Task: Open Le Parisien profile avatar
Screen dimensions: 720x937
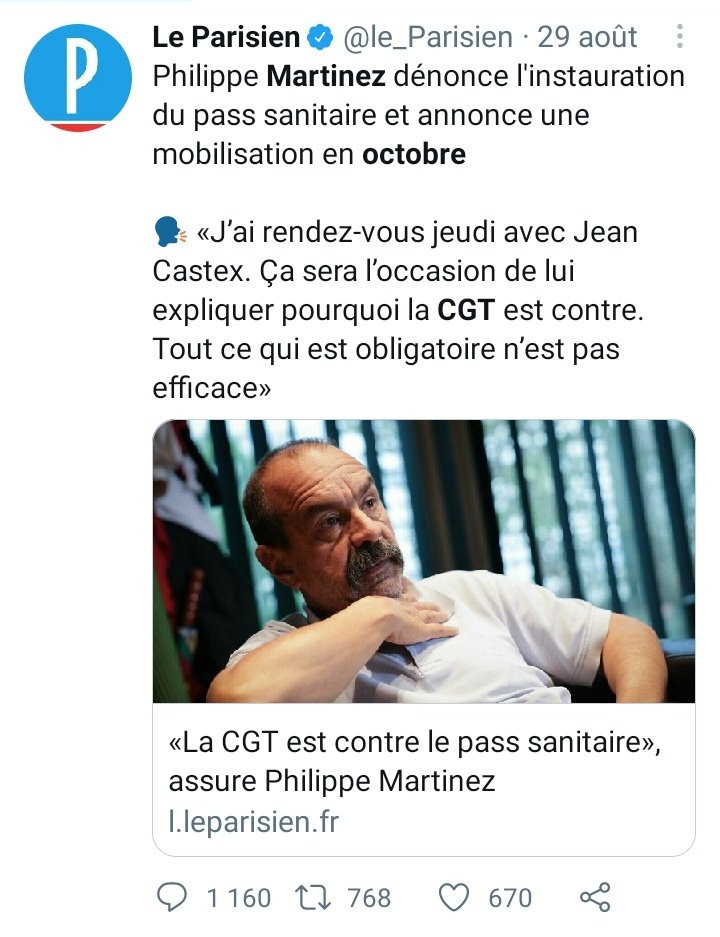Action: click(x=78, y=76)
